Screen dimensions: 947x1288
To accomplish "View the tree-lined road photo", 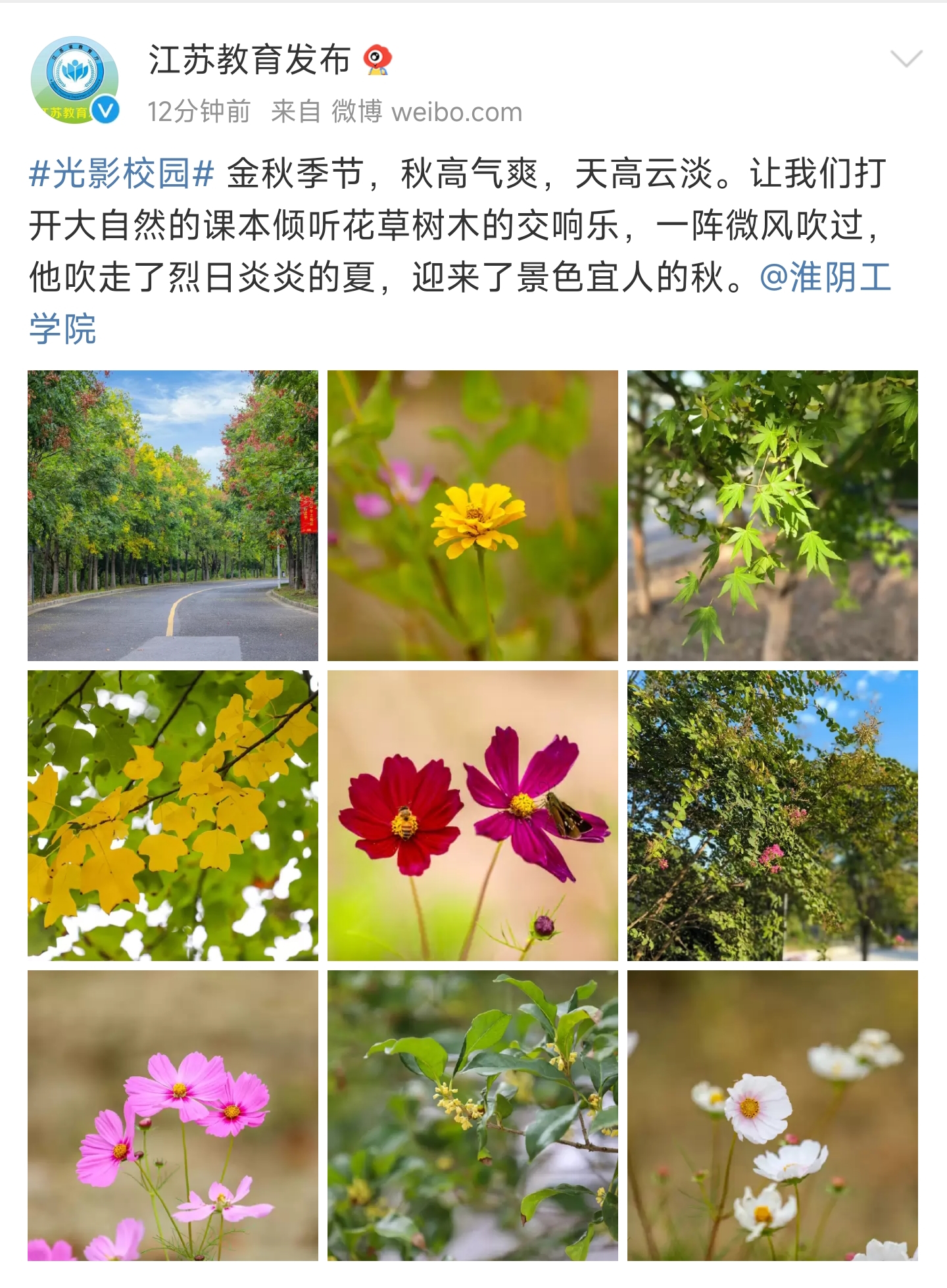I will coord(173,516).
